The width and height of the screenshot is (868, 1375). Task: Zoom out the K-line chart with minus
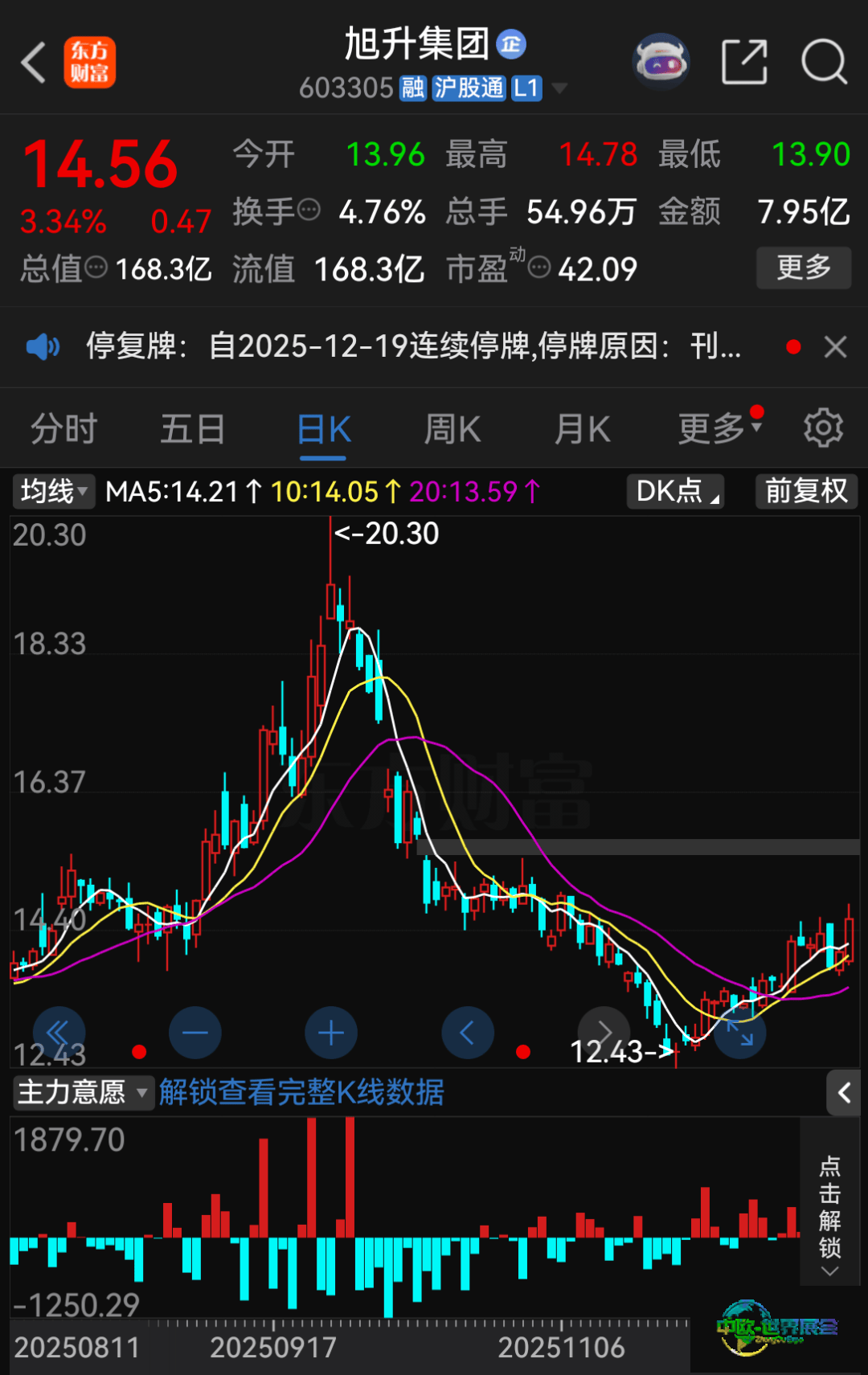pos(195,1033)
